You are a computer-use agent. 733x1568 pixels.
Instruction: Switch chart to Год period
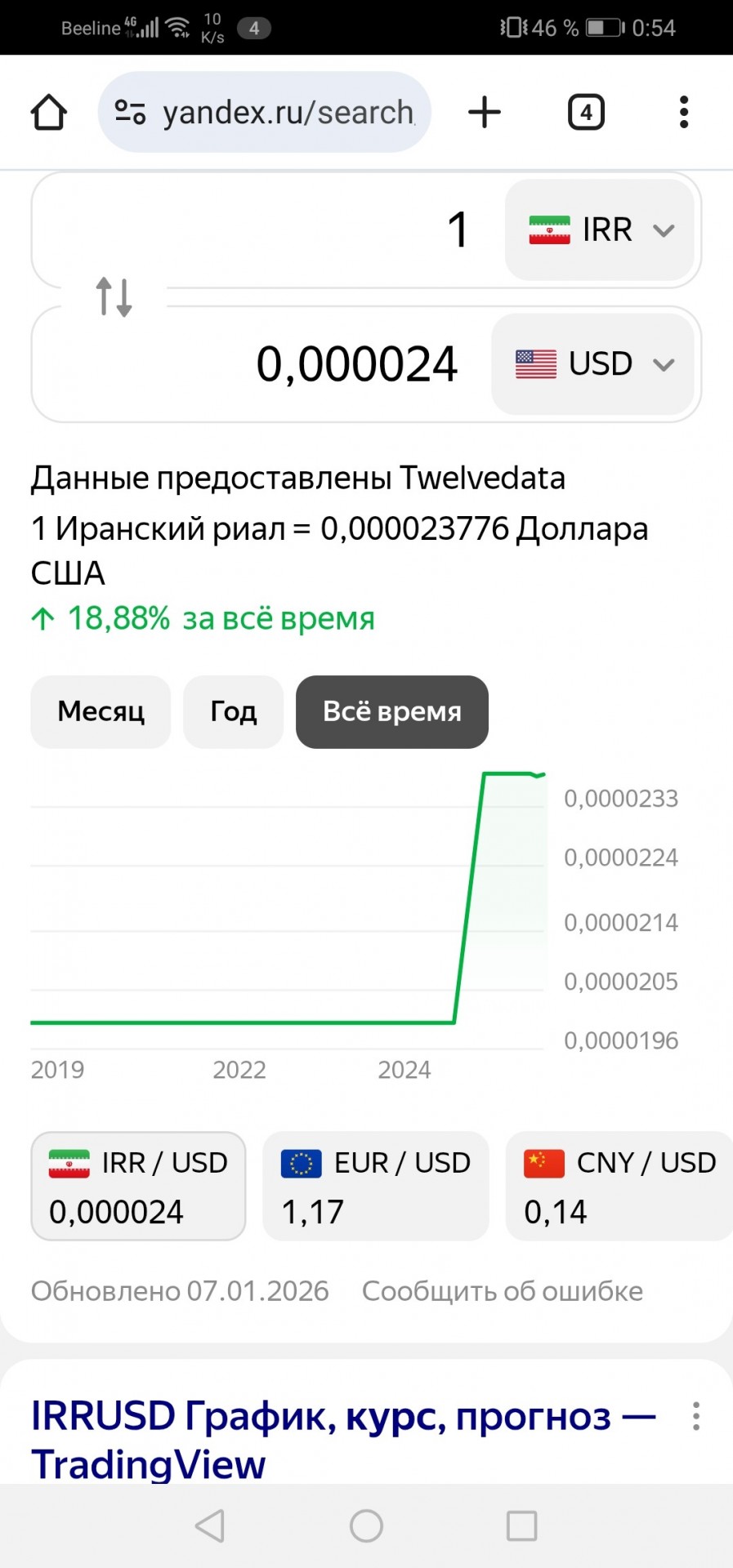[x=233, y=711]
